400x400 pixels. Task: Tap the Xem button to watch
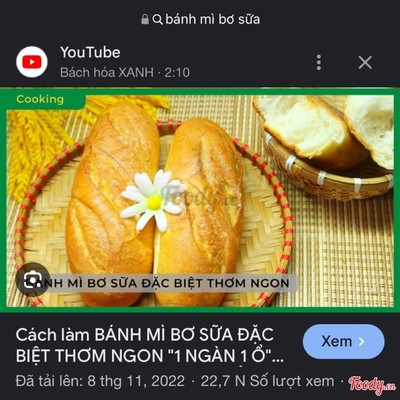(343, 341)
